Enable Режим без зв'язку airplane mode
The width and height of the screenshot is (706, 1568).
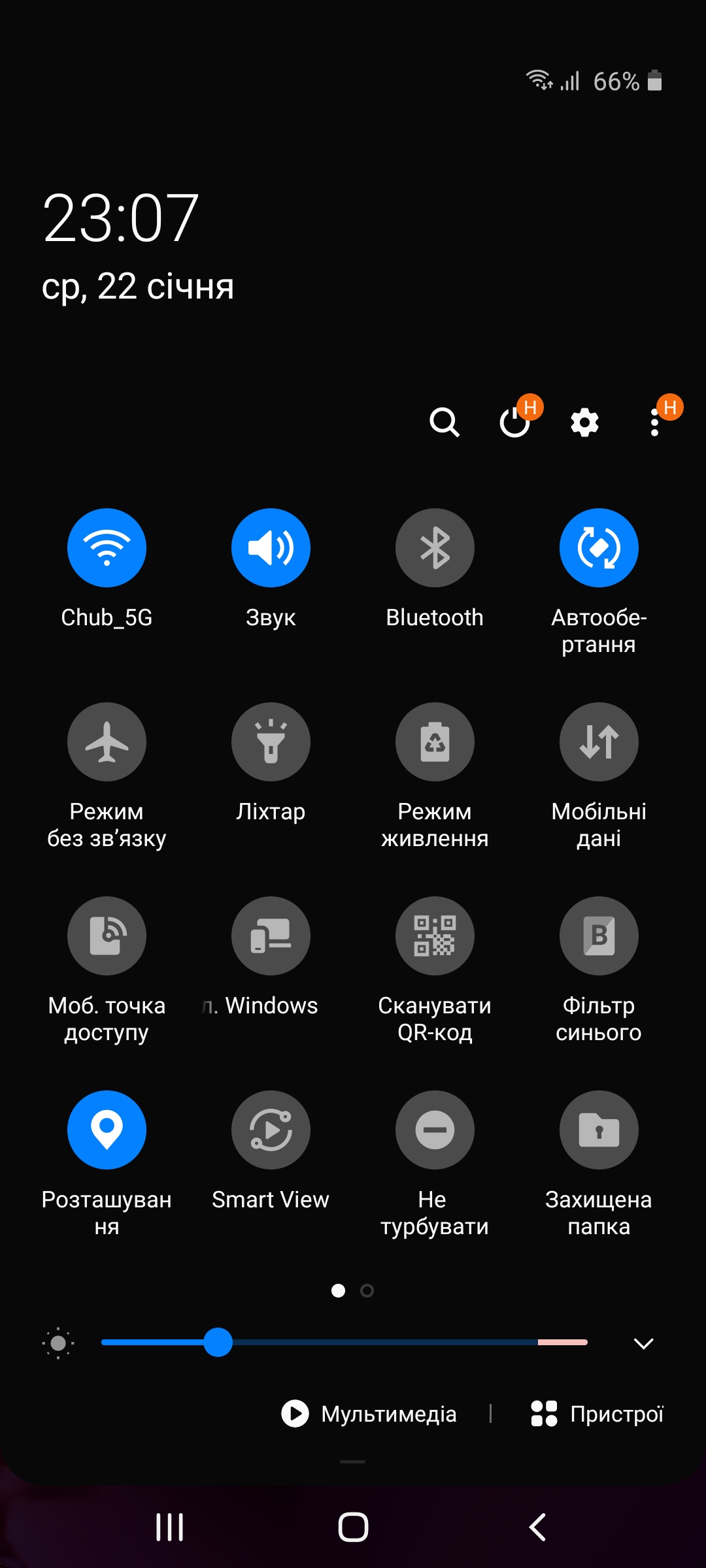click(107, 742)
